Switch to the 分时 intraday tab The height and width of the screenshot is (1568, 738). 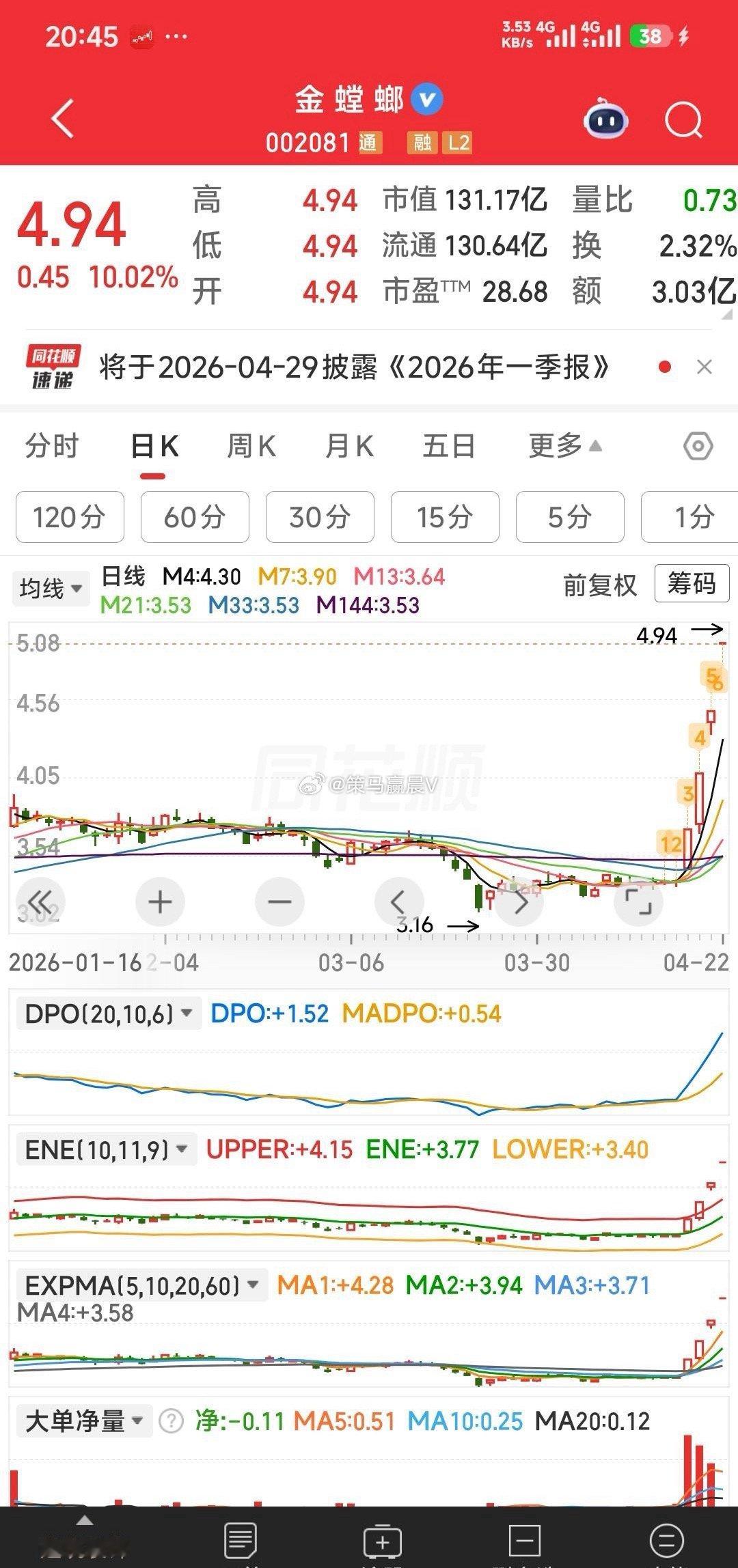tap(53, 446)
